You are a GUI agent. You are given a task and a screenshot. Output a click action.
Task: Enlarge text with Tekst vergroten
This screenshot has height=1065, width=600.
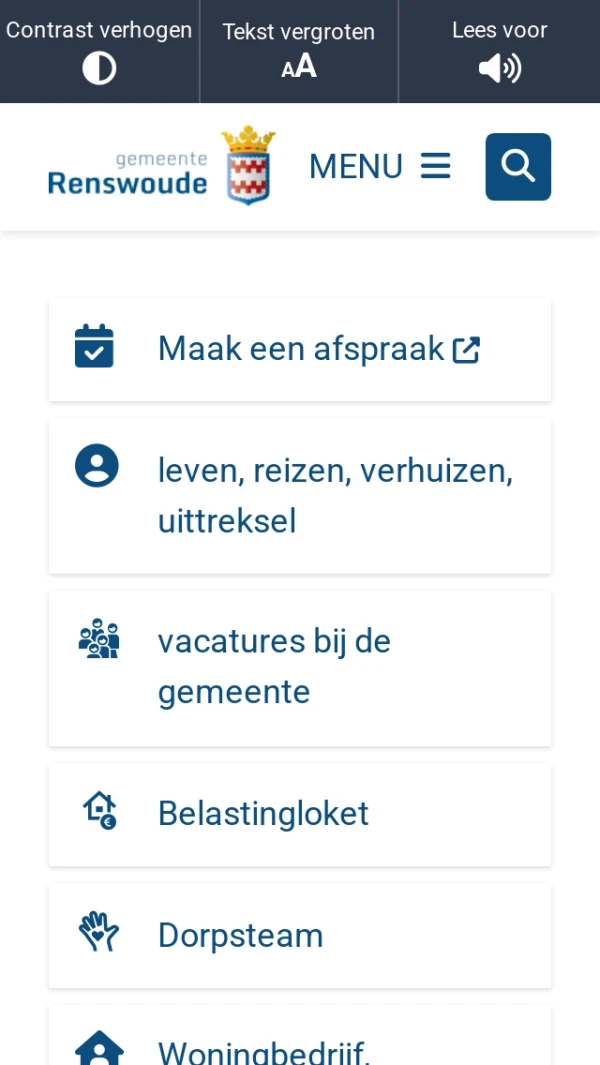[x=299, y=51]
